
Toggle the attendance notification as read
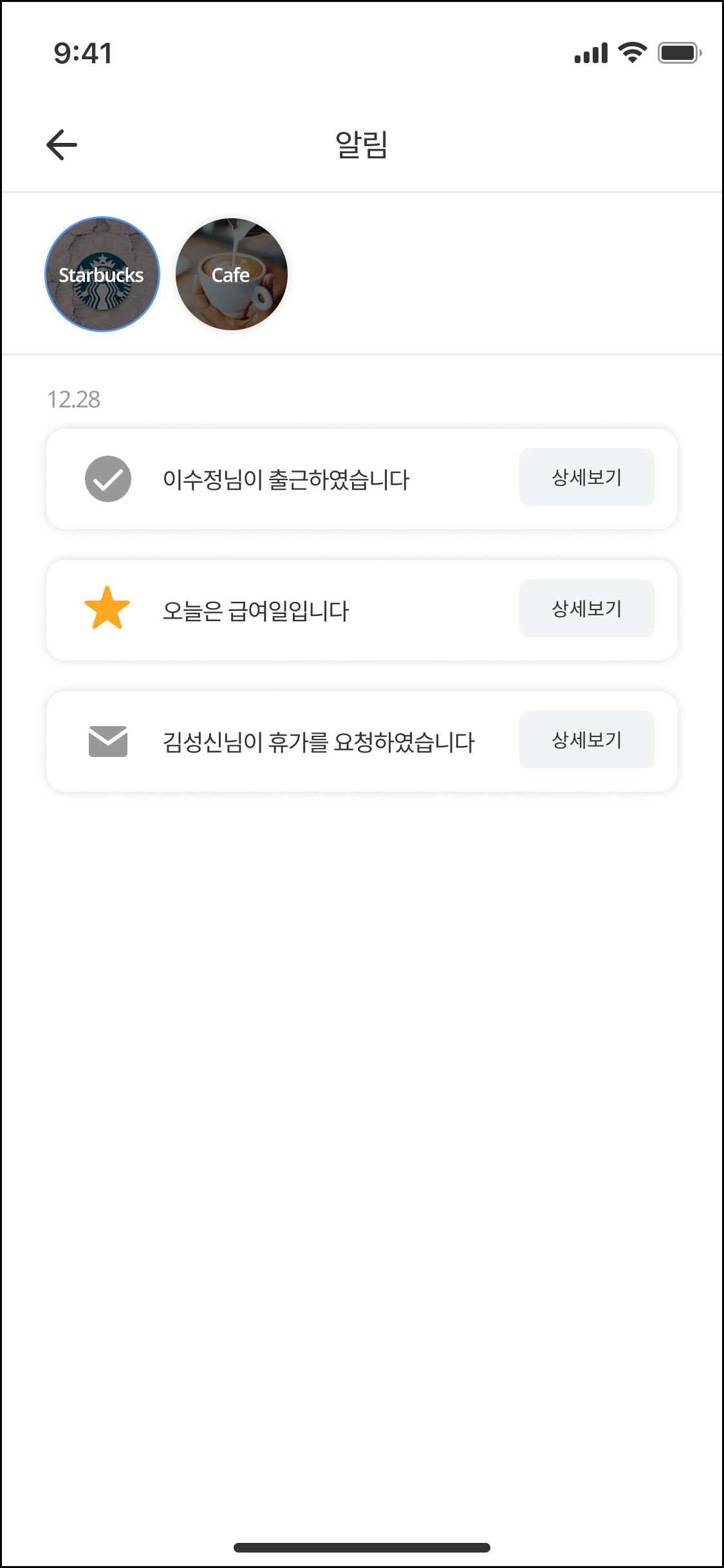point(107,478)
